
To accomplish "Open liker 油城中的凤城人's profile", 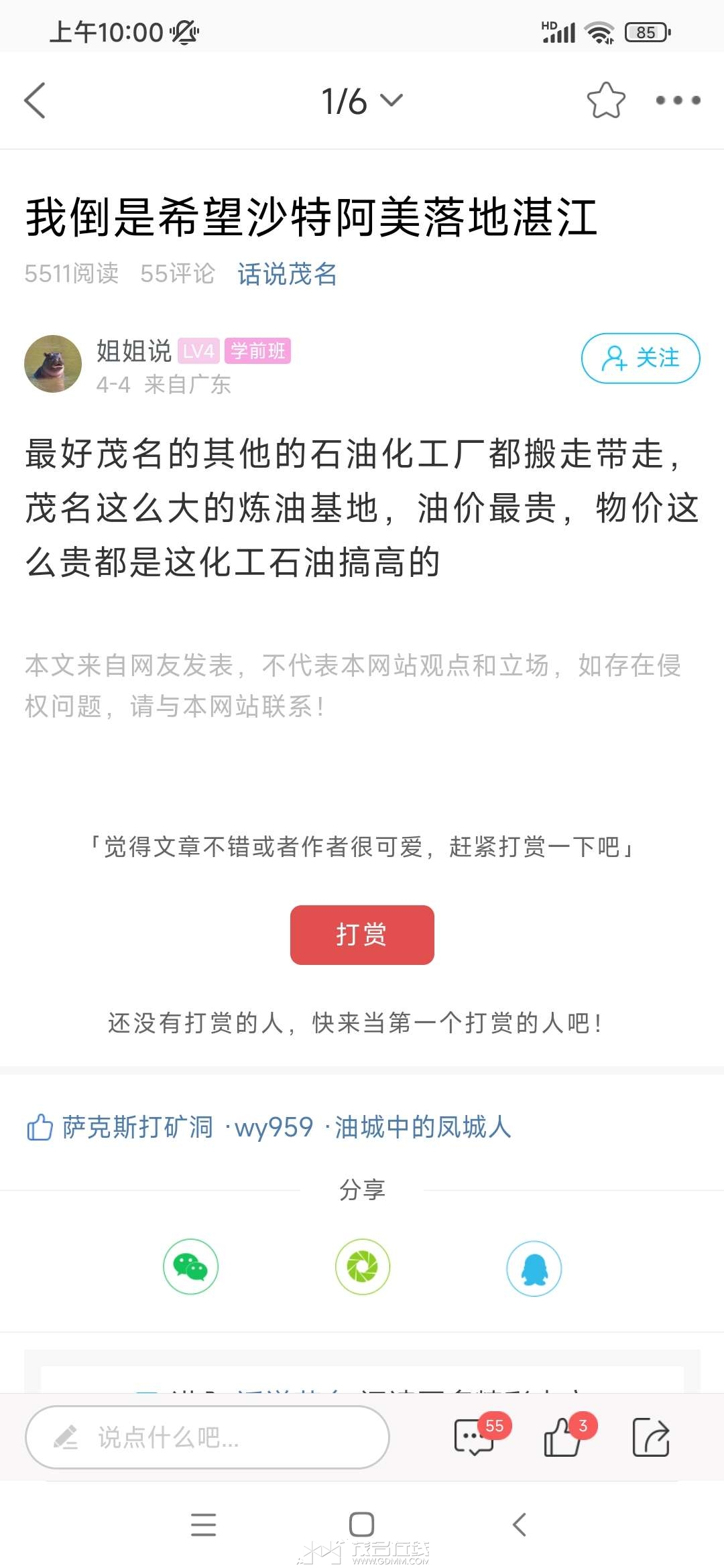I will 422,1127.
